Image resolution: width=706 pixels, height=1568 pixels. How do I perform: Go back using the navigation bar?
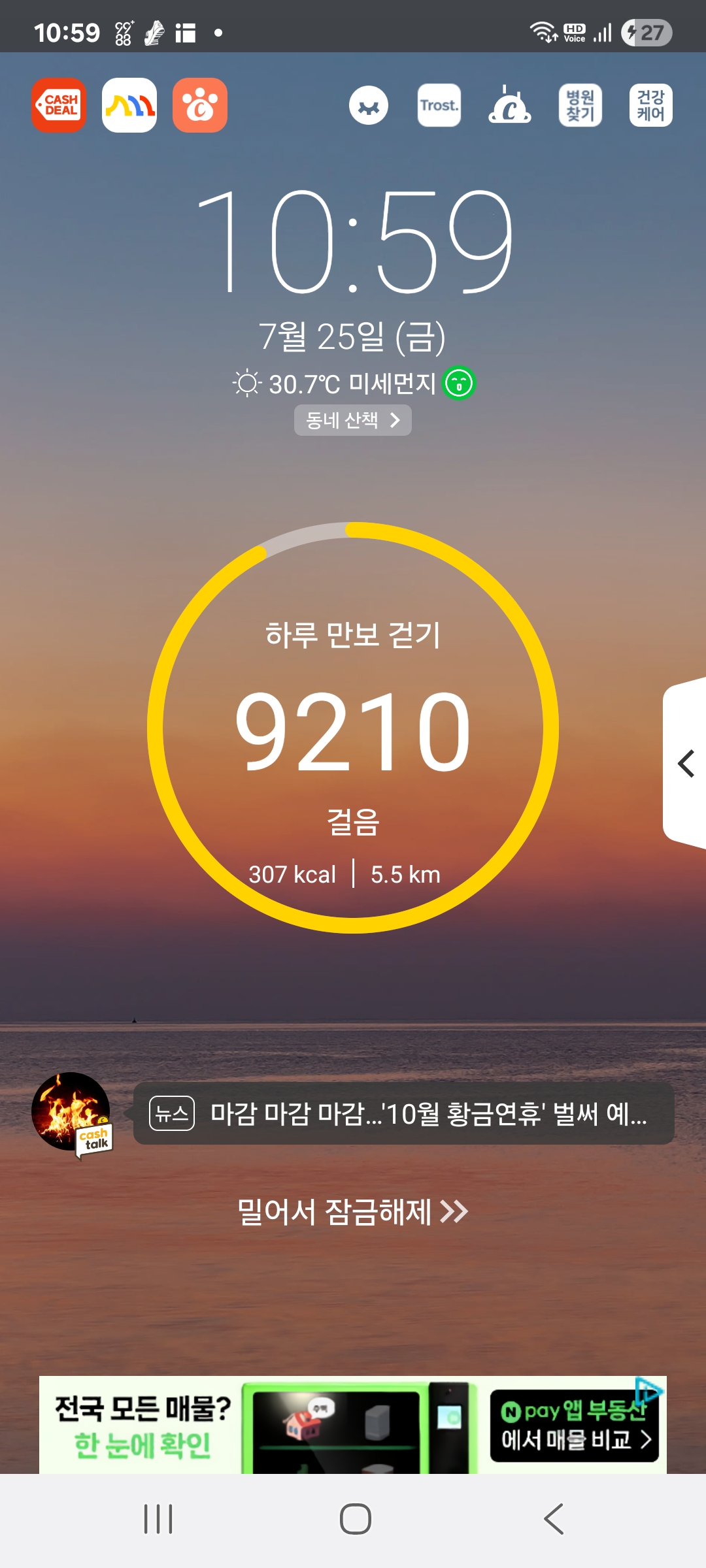(x=553, y=1519)
